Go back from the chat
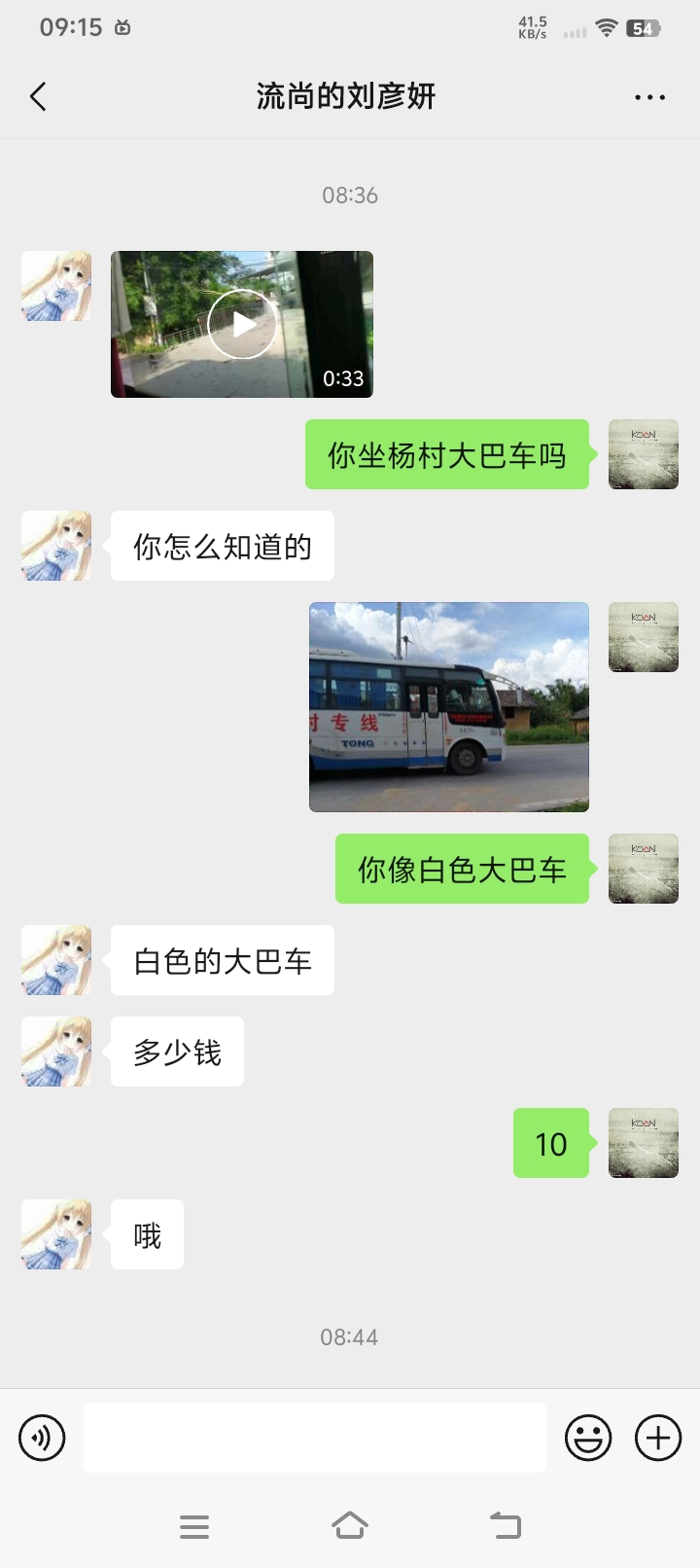 point(39,96)
